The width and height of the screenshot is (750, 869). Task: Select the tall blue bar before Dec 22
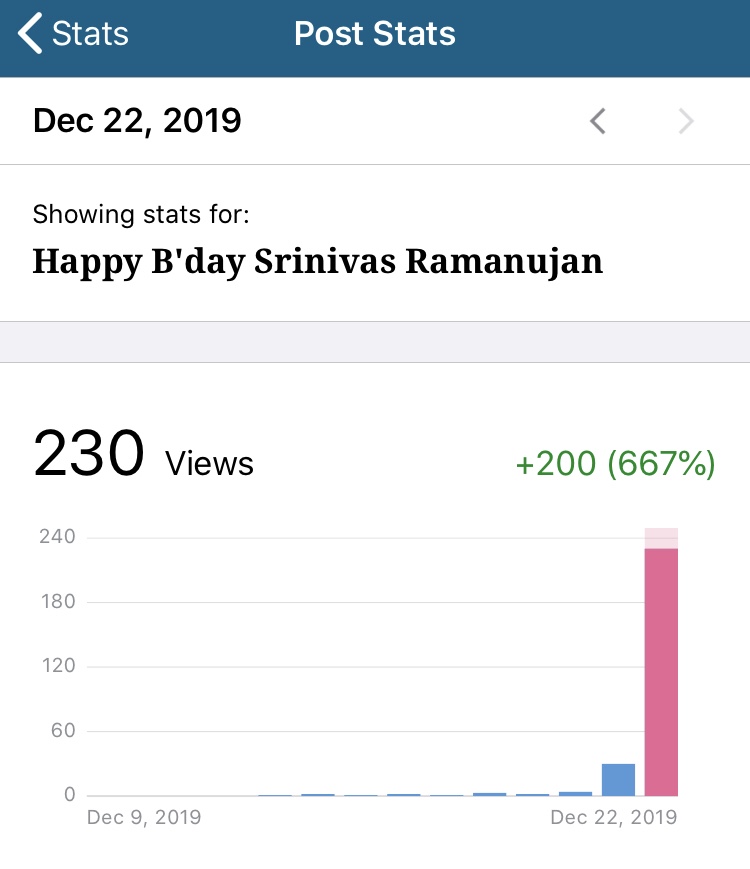(x=618, y=780)
